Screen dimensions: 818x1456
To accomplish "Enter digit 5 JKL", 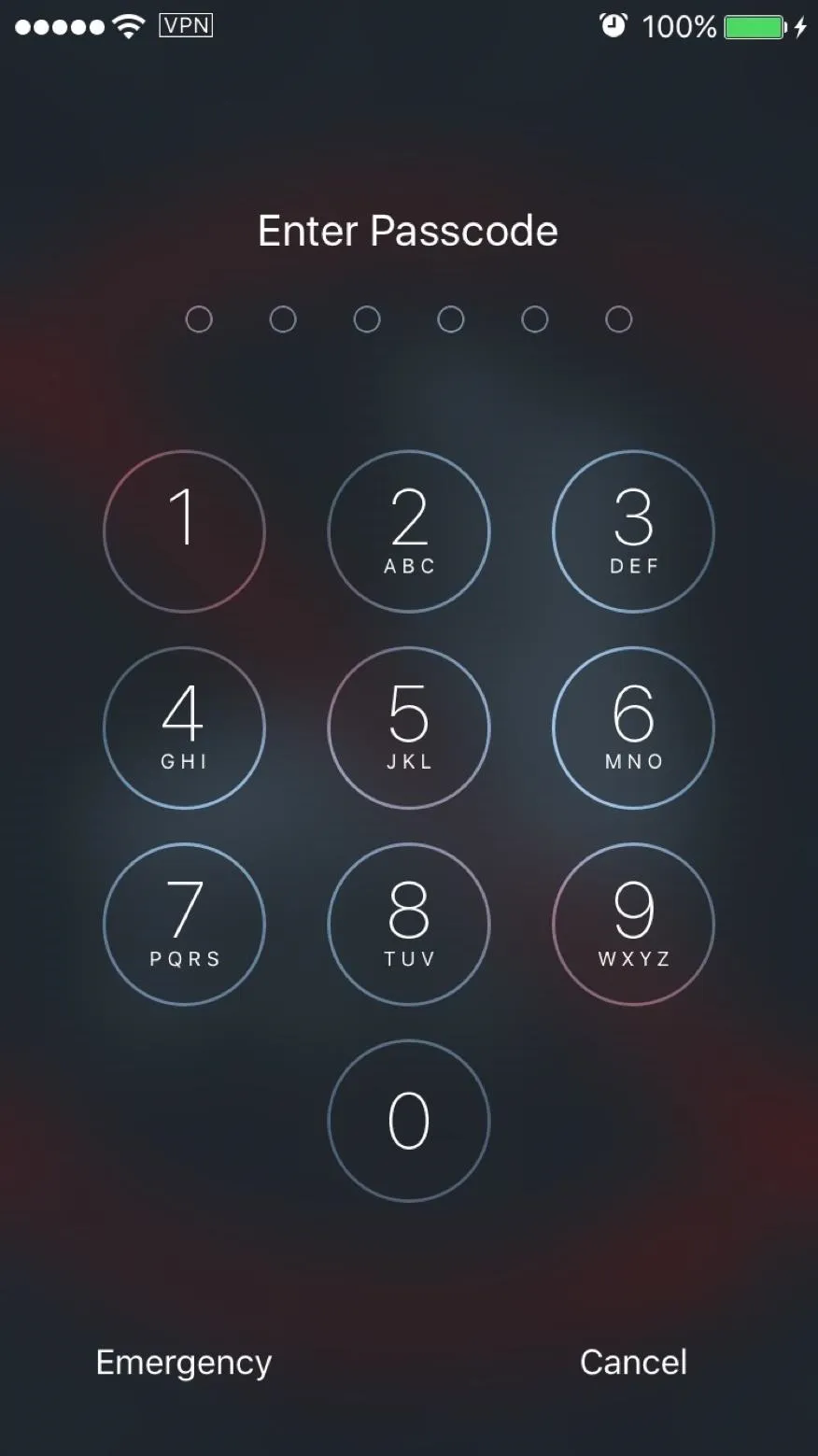I will (409, 728).
